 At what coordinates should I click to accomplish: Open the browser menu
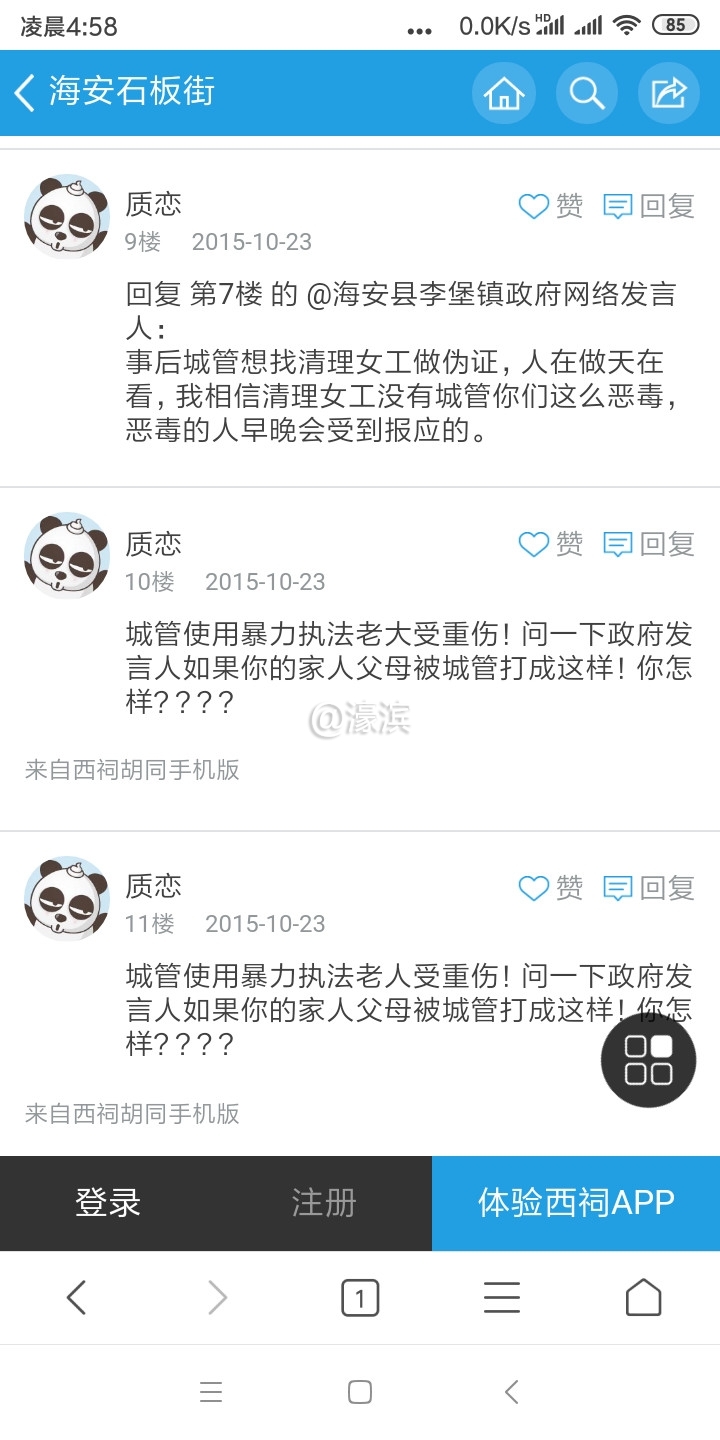[501, 1298]
